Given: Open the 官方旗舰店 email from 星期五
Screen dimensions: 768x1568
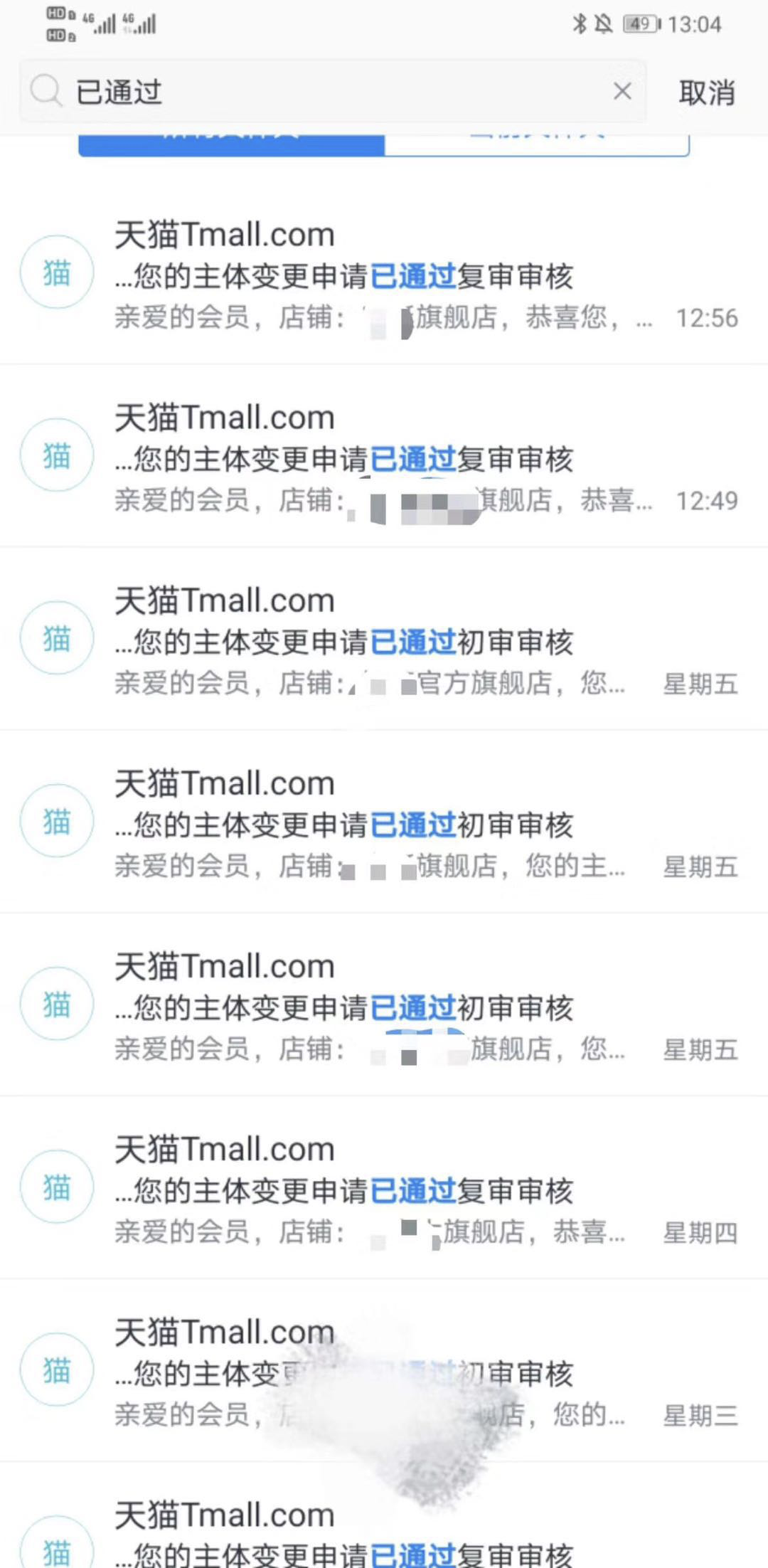Looking at the screenshot, I should (427, 642).
